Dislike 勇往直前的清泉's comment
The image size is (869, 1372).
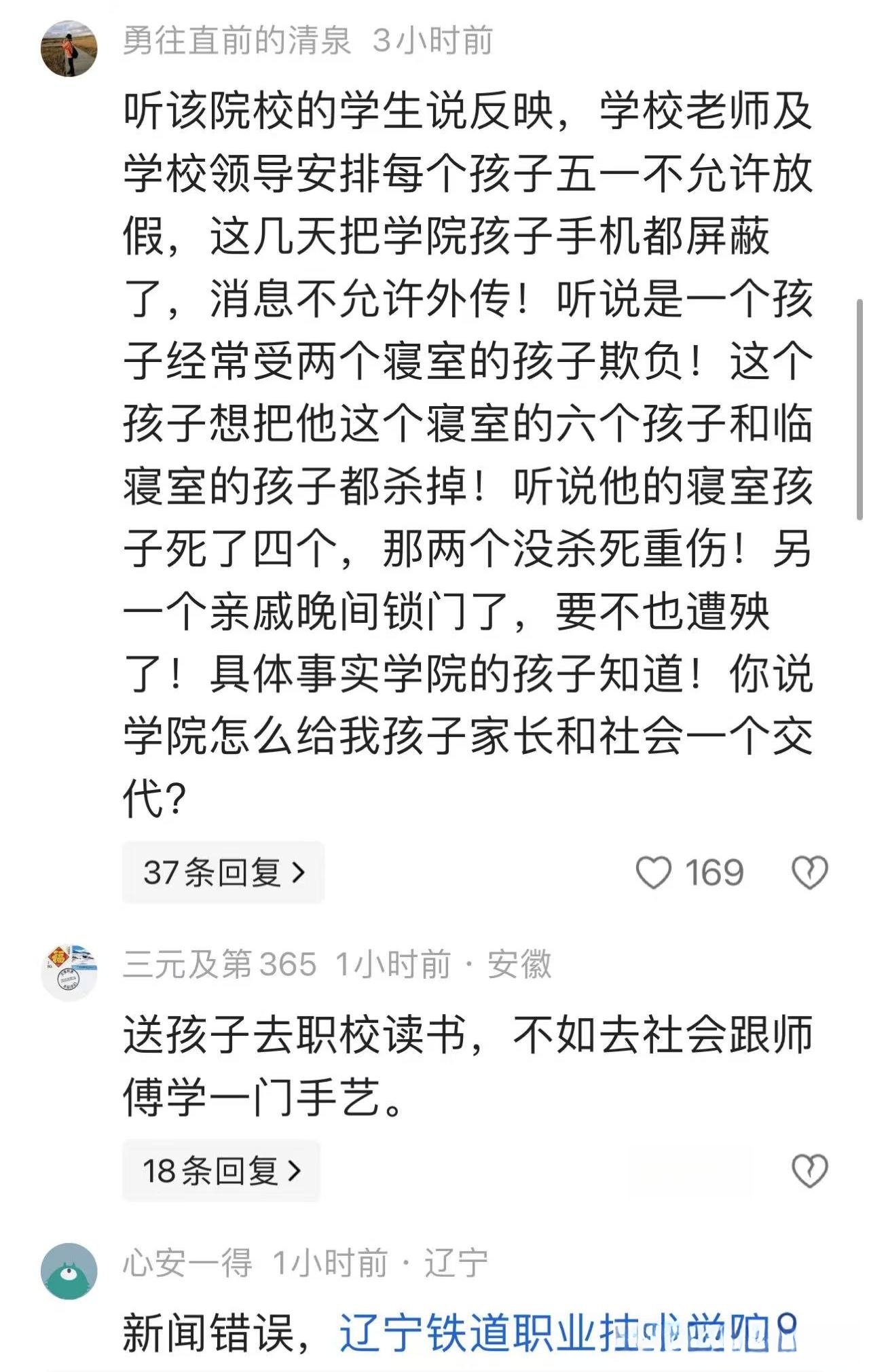809,872
